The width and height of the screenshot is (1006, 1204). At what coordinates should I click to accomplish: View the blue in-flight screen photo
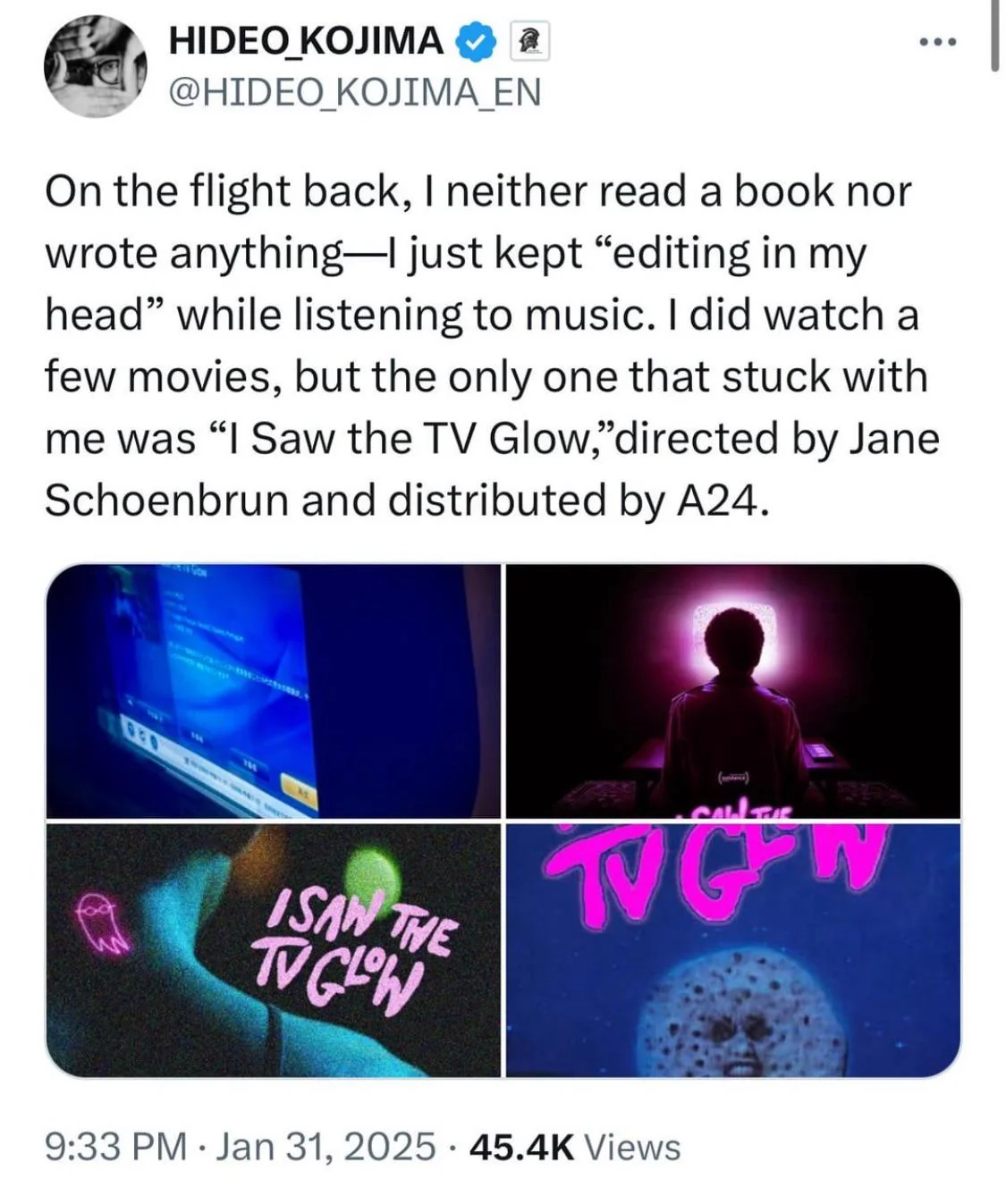pyautogui.click(x=273, y=690)
